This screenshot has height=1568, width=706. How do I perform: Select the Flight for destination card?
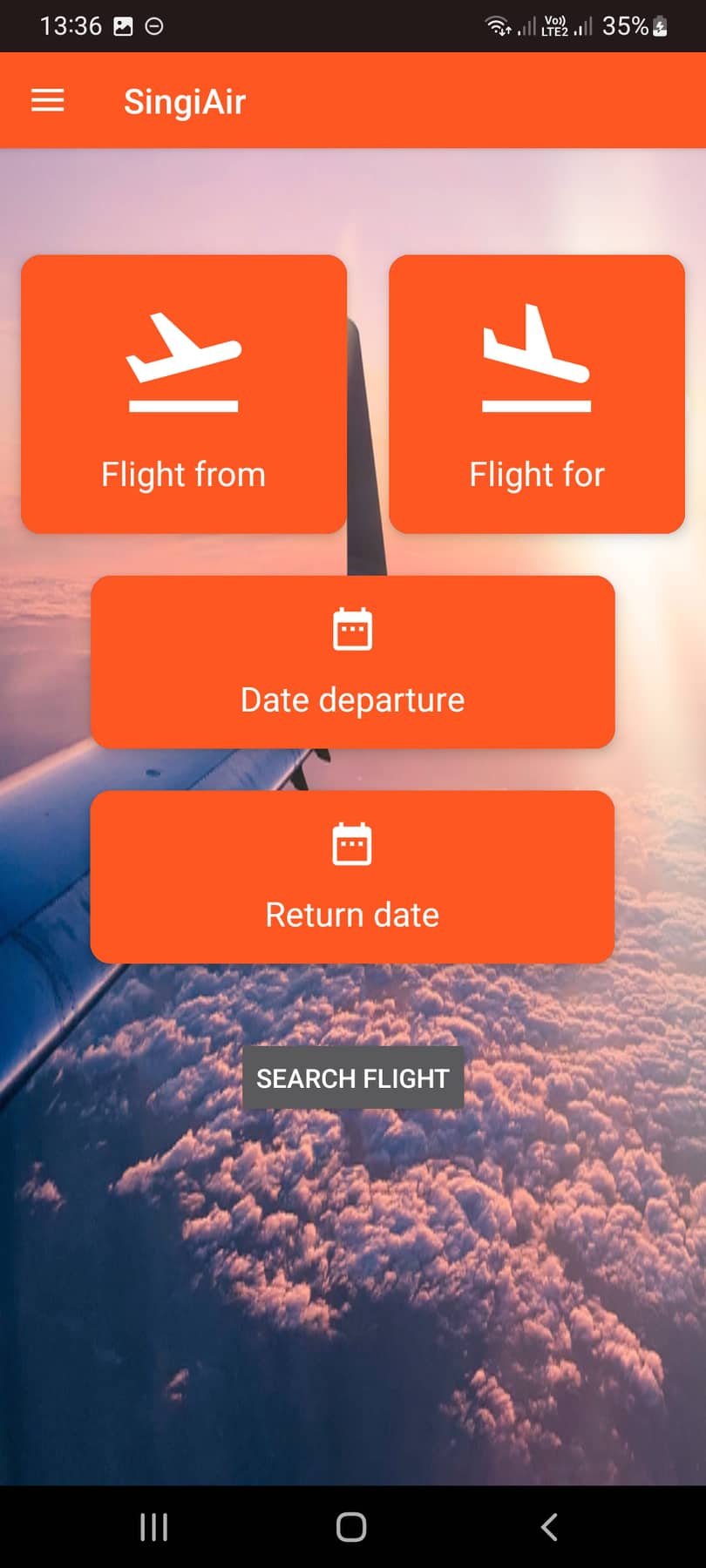(536, 392)
